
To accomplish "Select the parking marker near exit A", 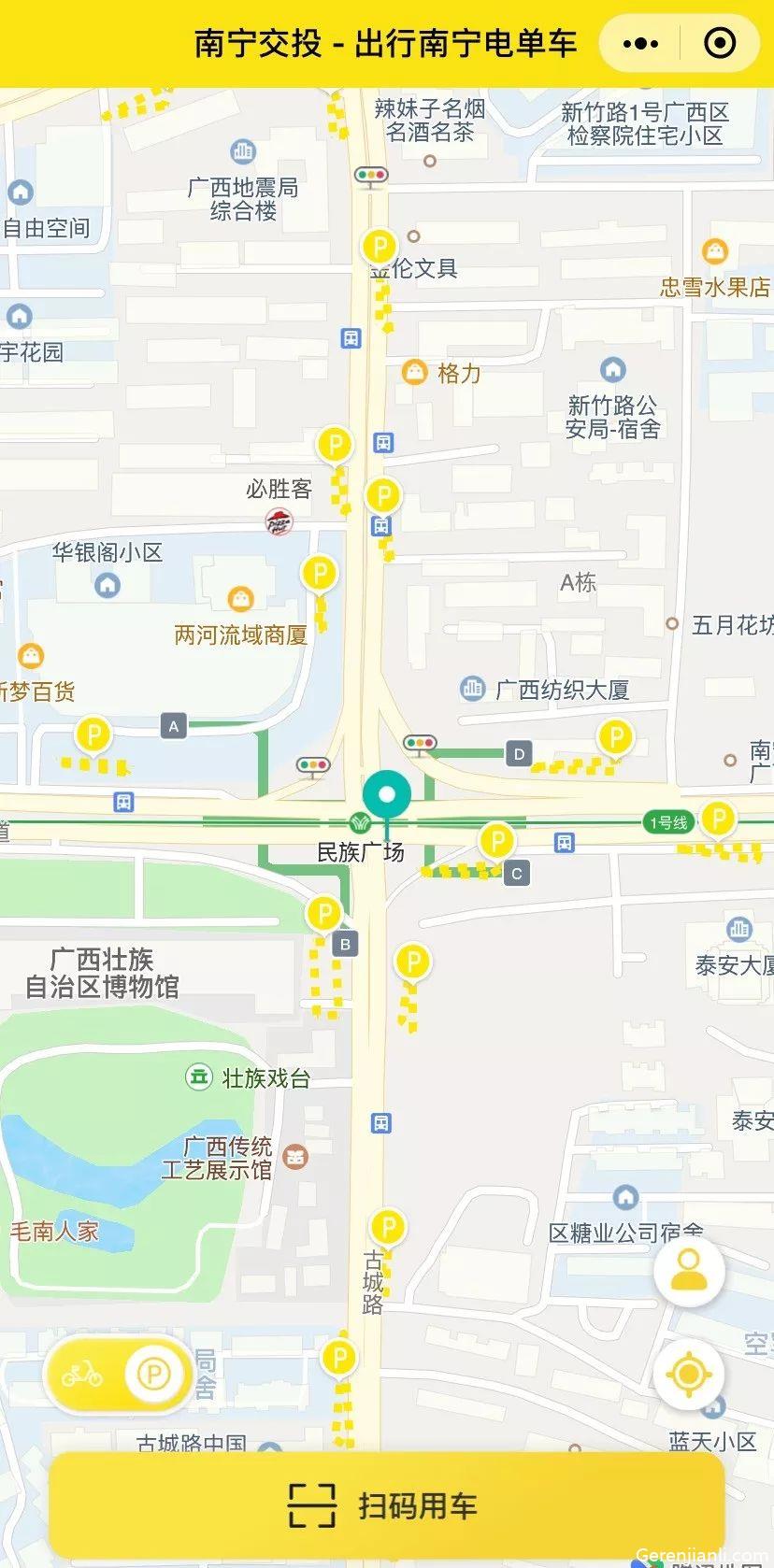I will coord(93,734).
